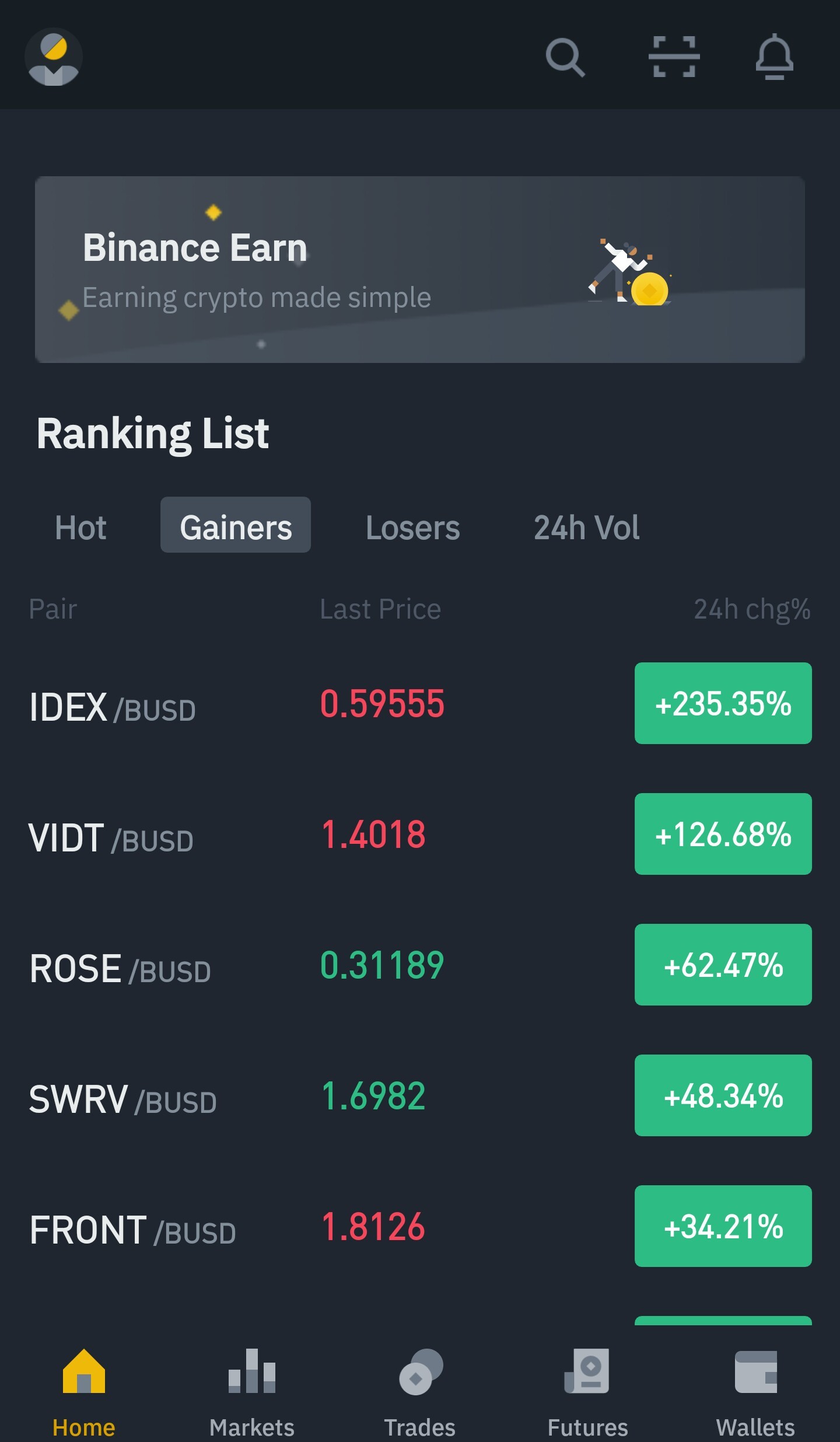Open the search magnifier
This screenshot has width=840, height=1442.
(x=565, y=57)
